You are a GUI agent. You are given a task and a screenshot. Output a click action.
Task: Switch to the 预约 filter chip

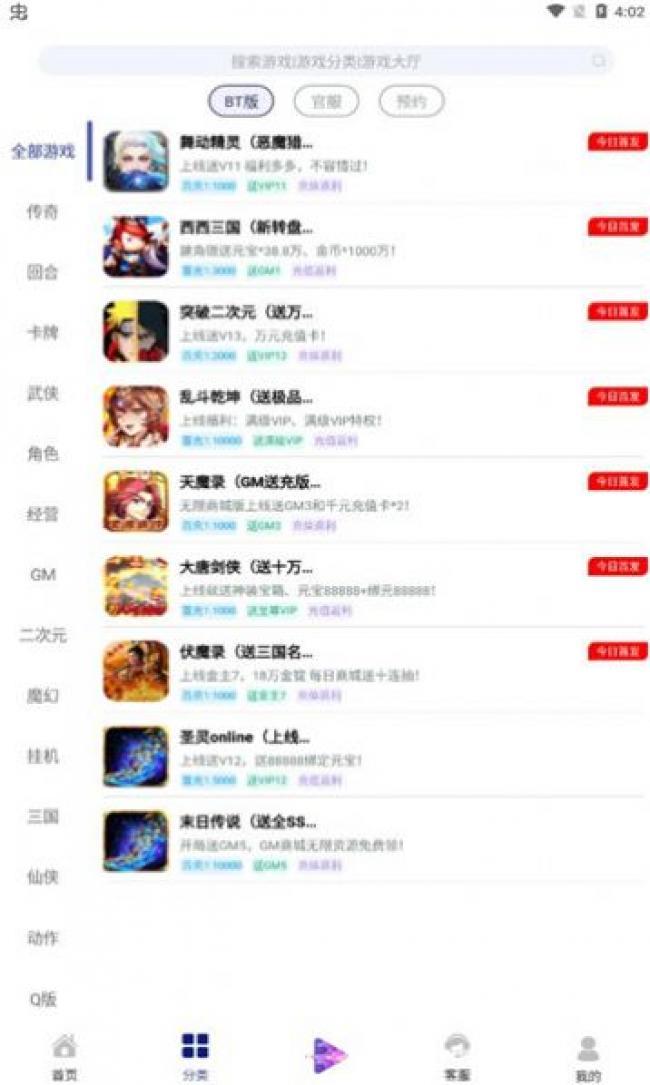411,101
